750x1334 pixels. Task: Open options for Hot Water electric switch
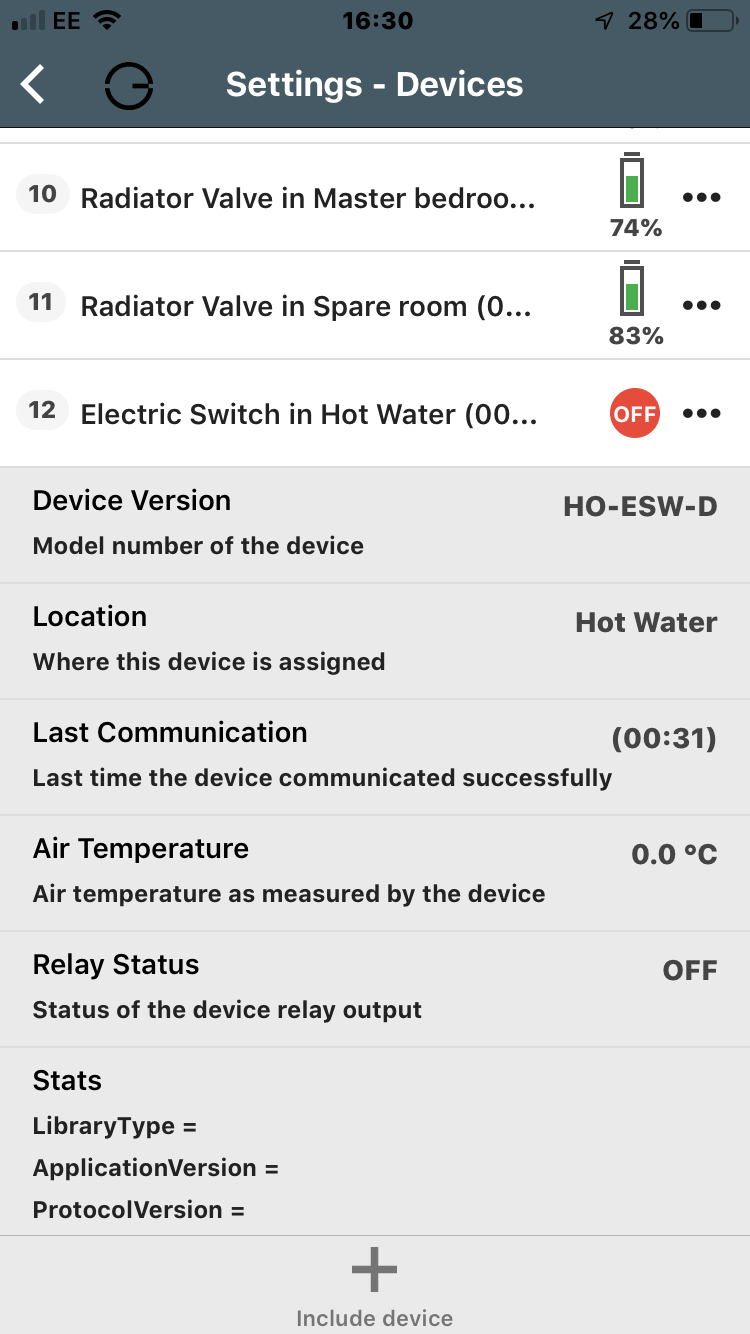click(701, 413)
